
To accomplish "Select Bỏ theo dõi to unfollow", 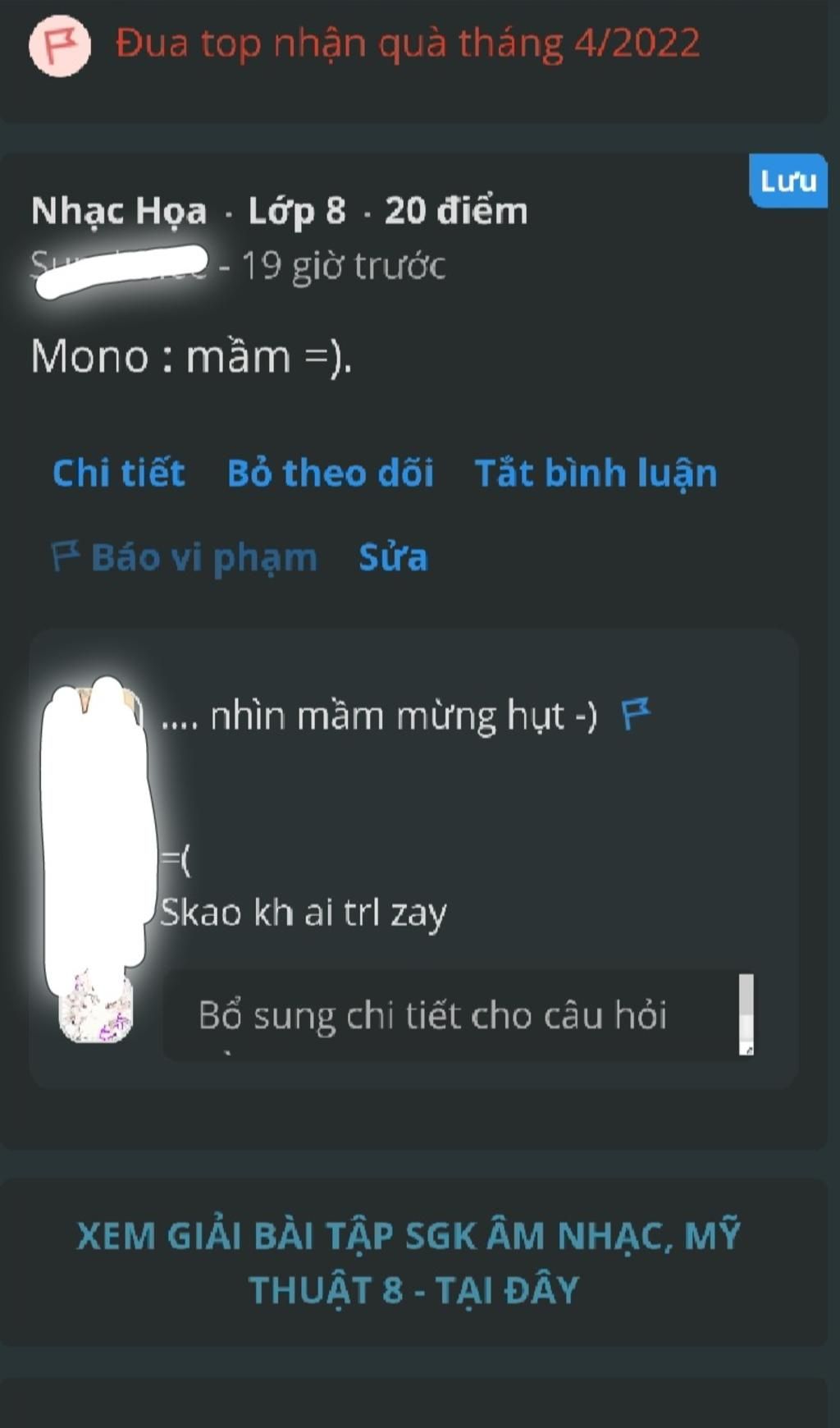I will point(330,474).
